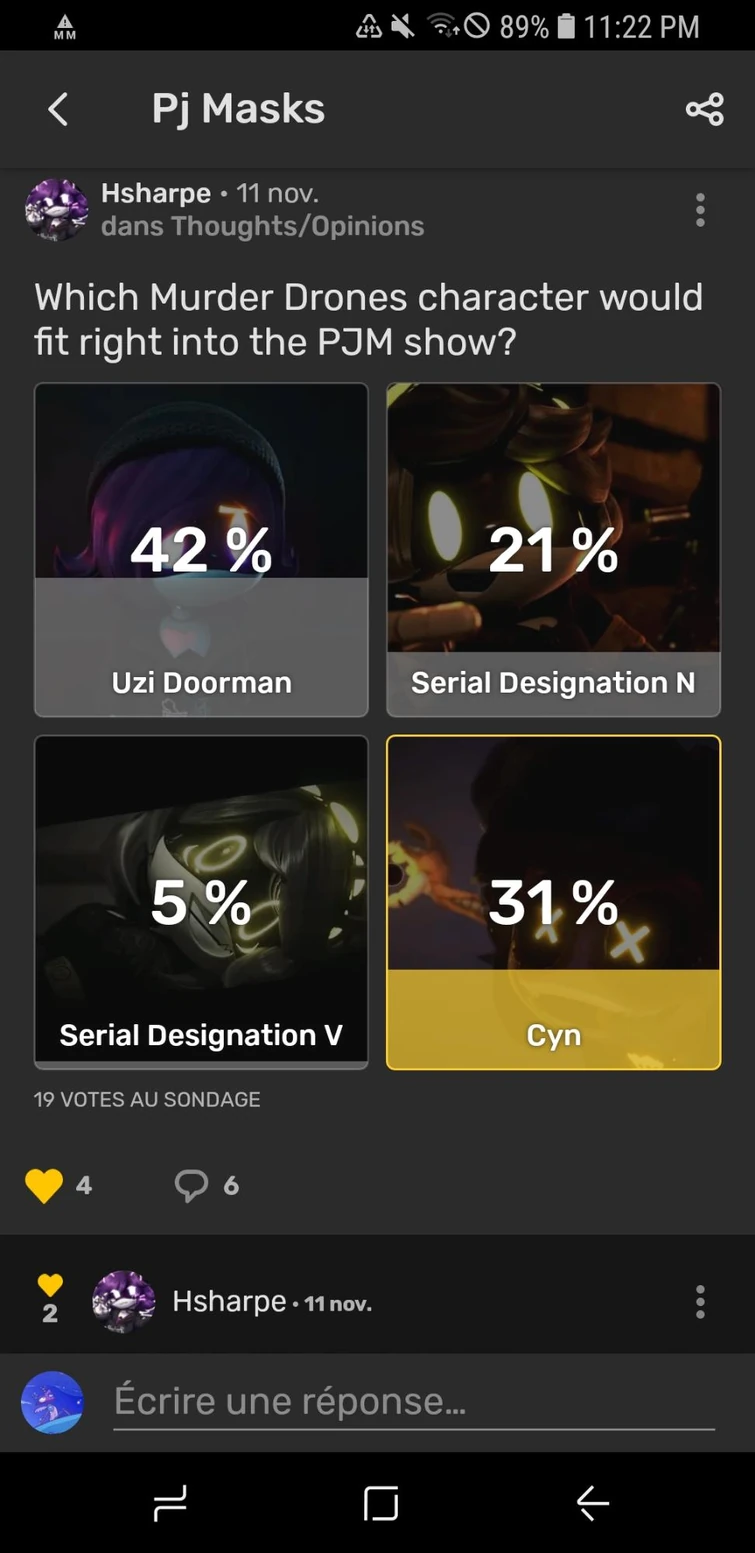Vote for Uzi Doorman
Image resolution: width=755 pixels, height=1553 pixels.
(201, 550)
